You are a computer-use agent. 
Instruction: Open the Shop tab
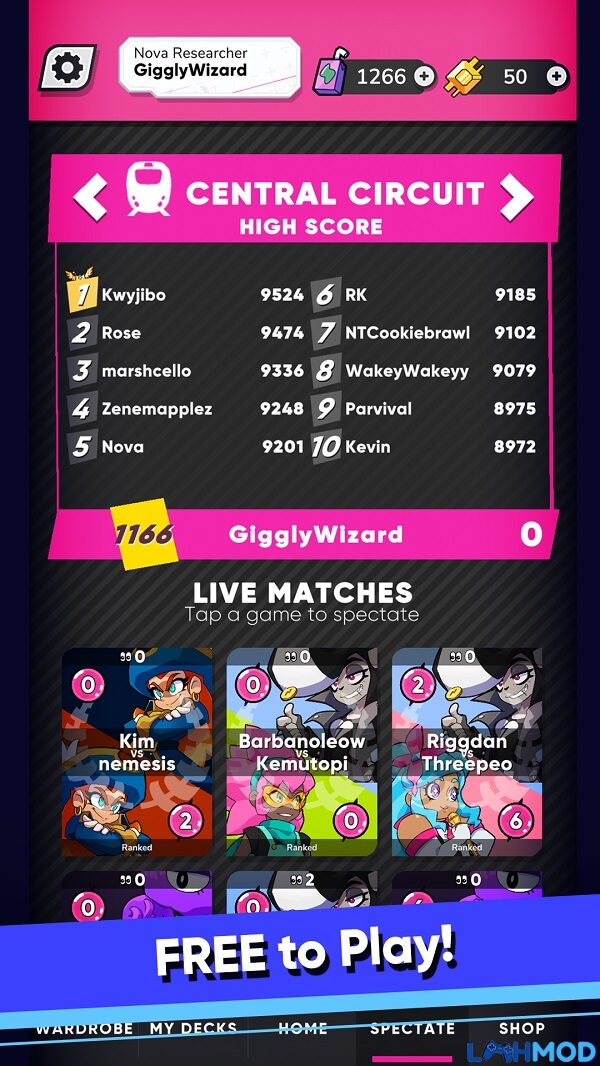522,1028
